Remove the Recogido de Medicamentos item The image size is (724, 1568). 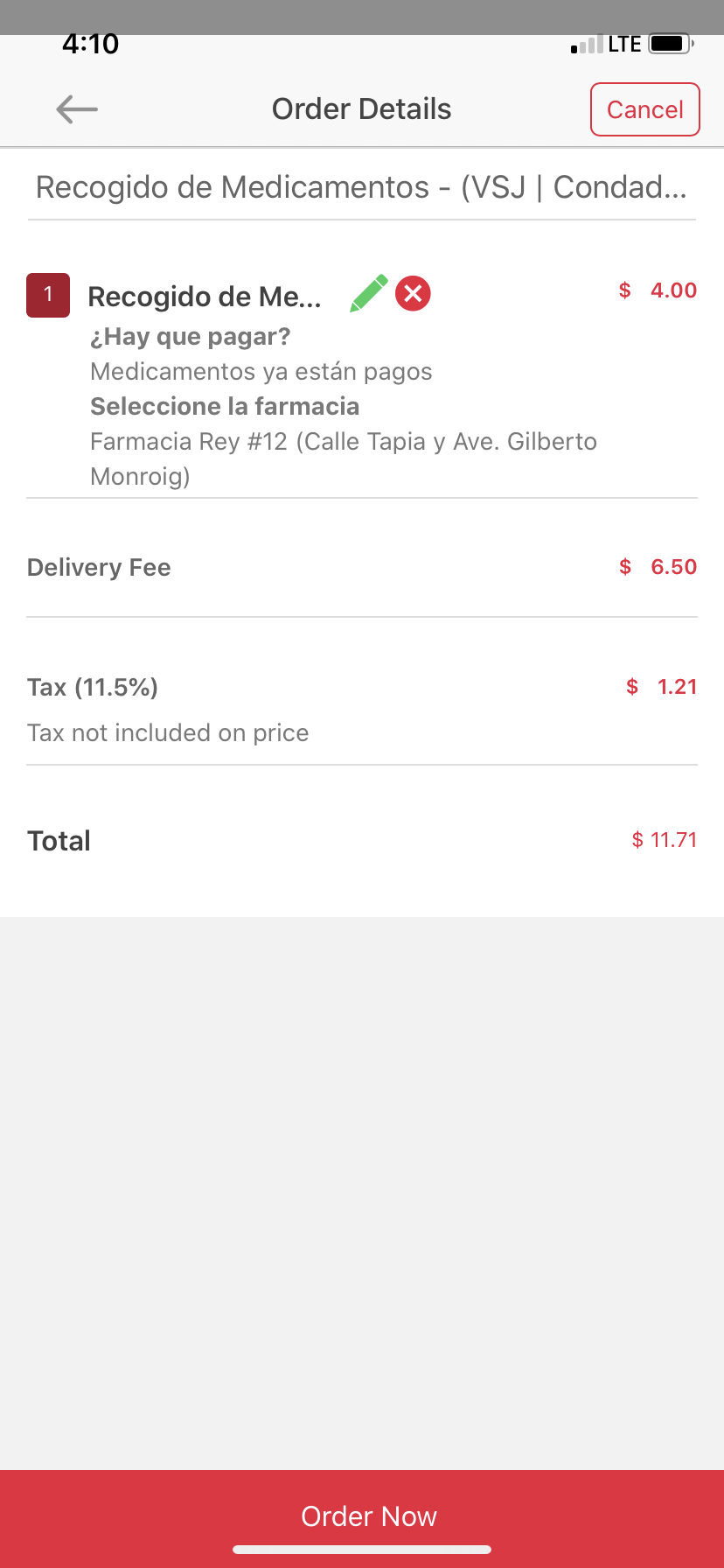[414, 293]
